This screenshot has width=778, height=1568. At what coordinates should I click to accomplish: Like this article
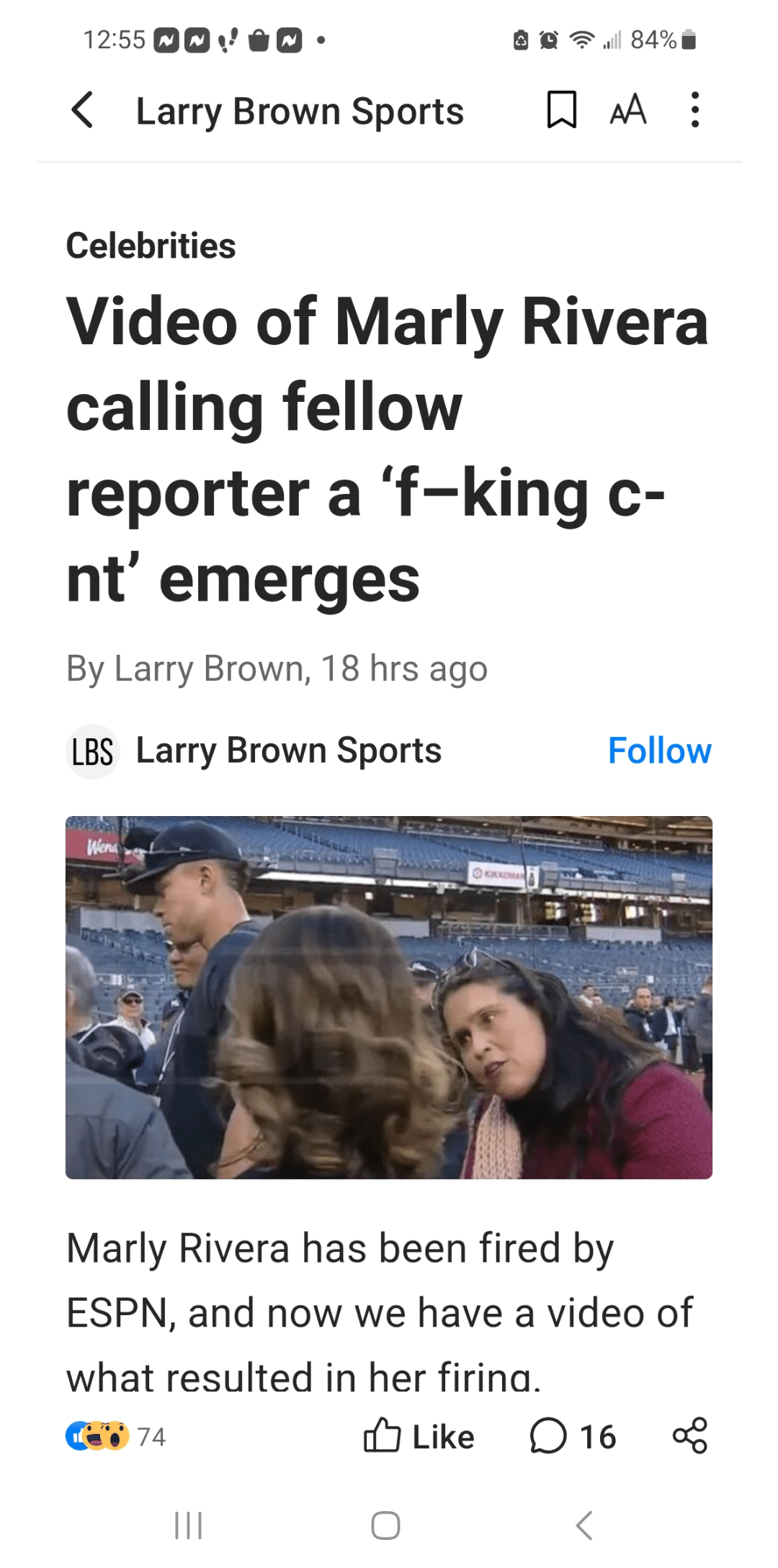419,1436
